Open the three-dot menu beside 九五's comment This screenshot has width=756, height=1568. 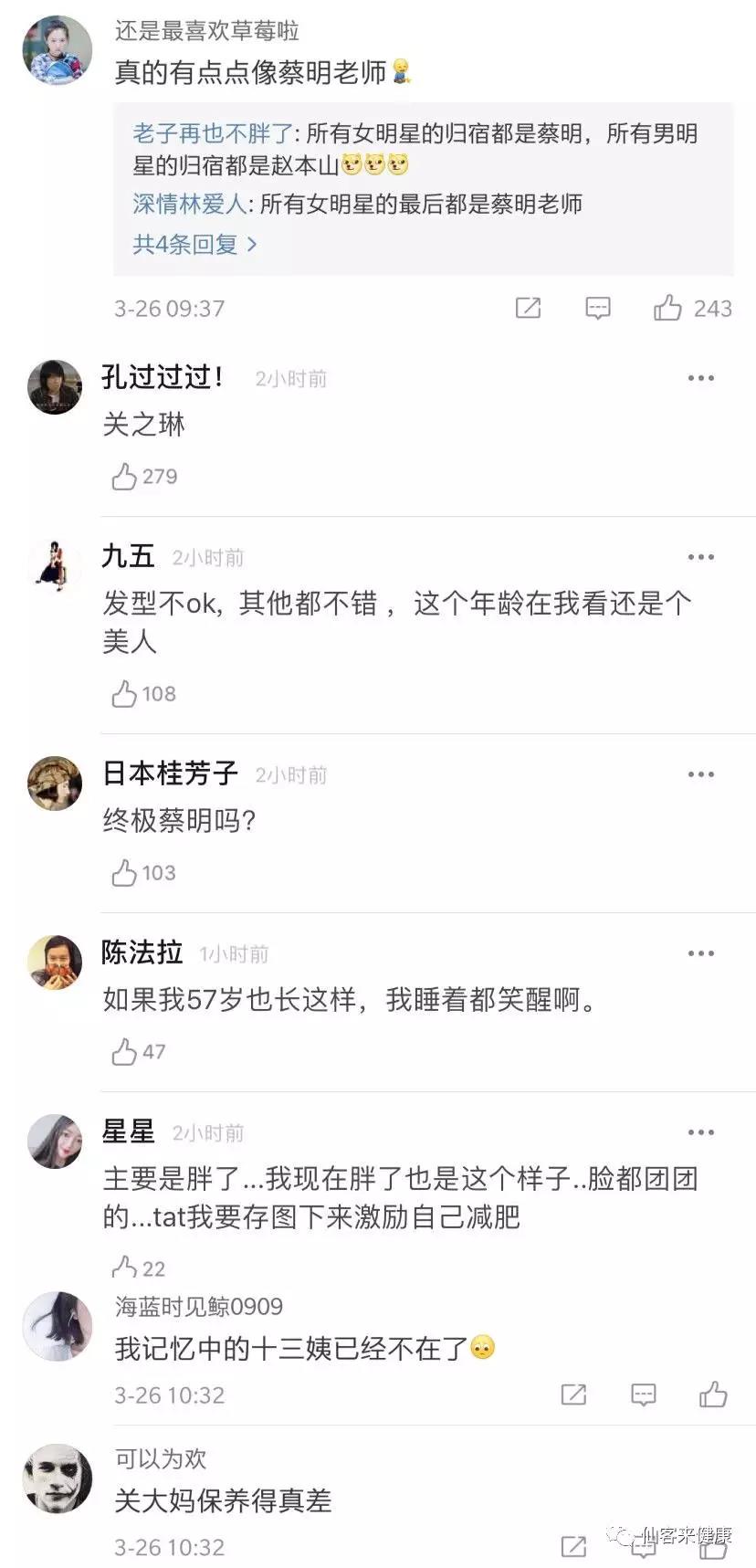click(x=700, y=555)
